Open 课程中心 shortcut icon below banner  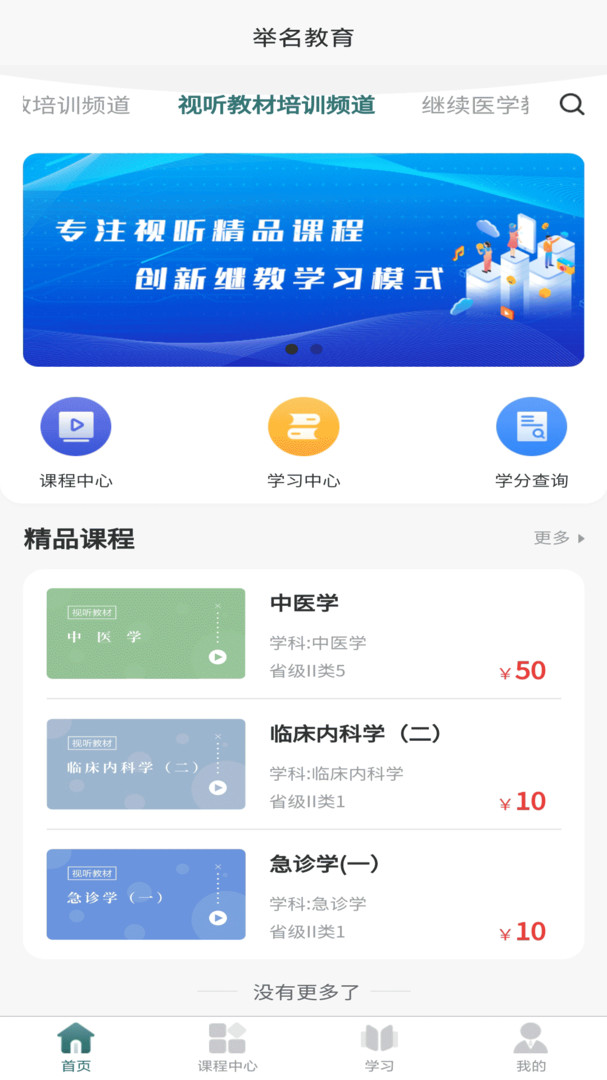(76, 428)
